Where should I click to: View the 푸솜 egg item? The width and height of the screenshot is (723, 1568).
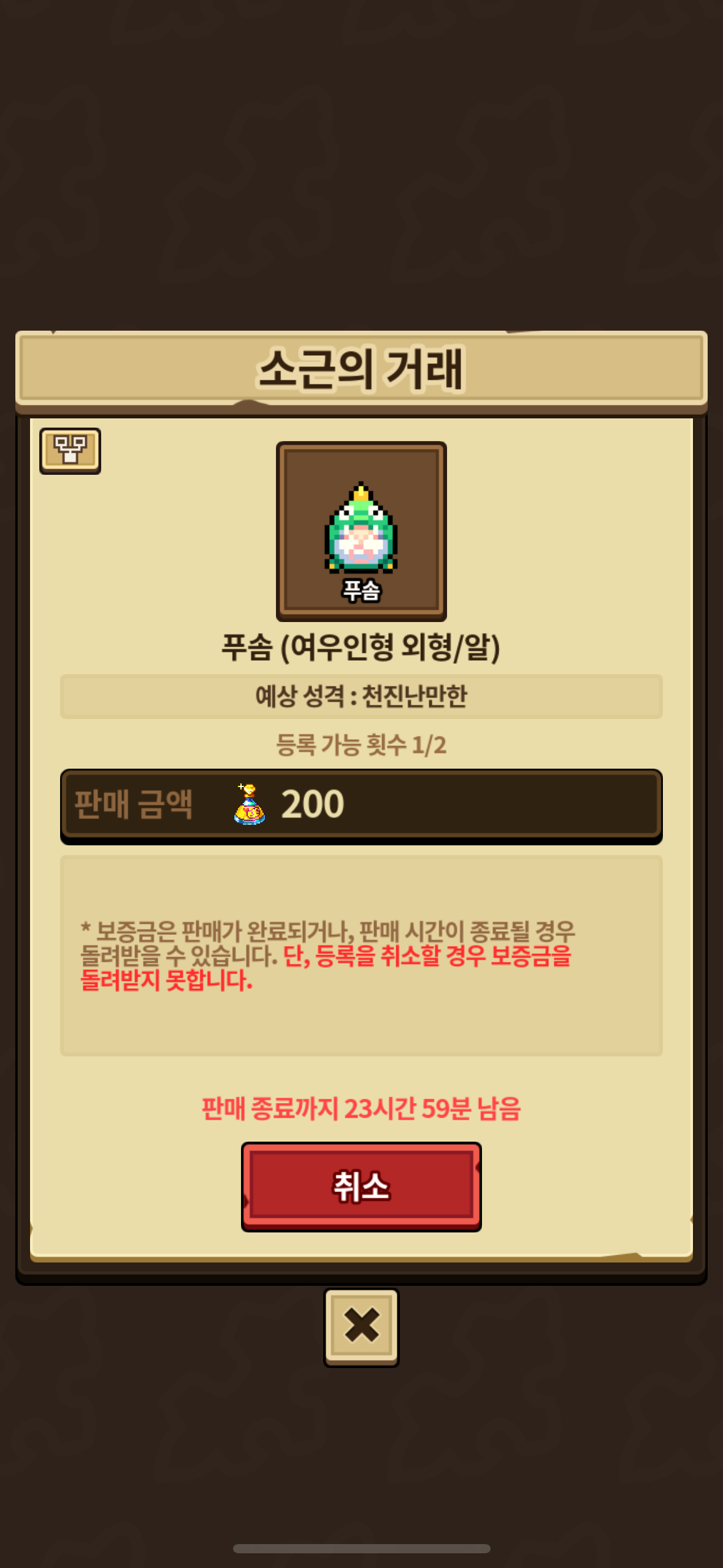click(361, 531)
